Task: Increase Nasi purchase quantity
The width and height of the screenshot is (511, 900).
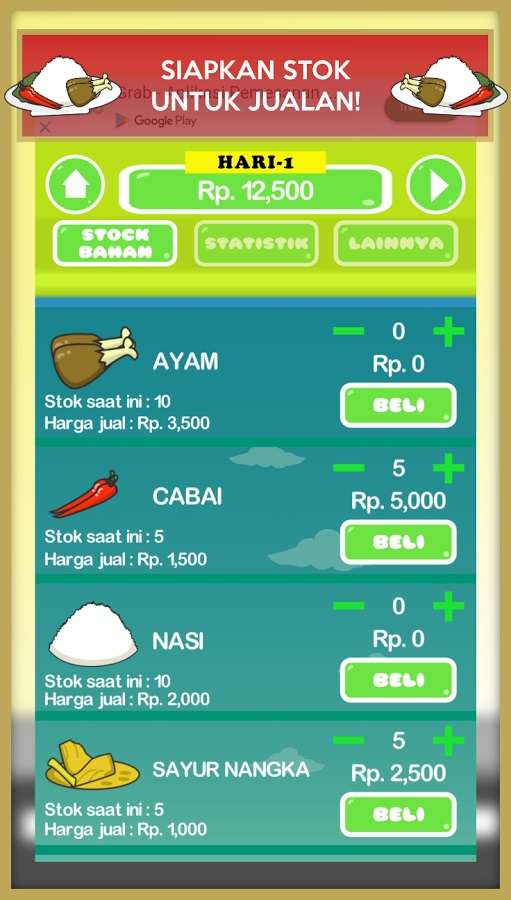Action: coord(448,607)
